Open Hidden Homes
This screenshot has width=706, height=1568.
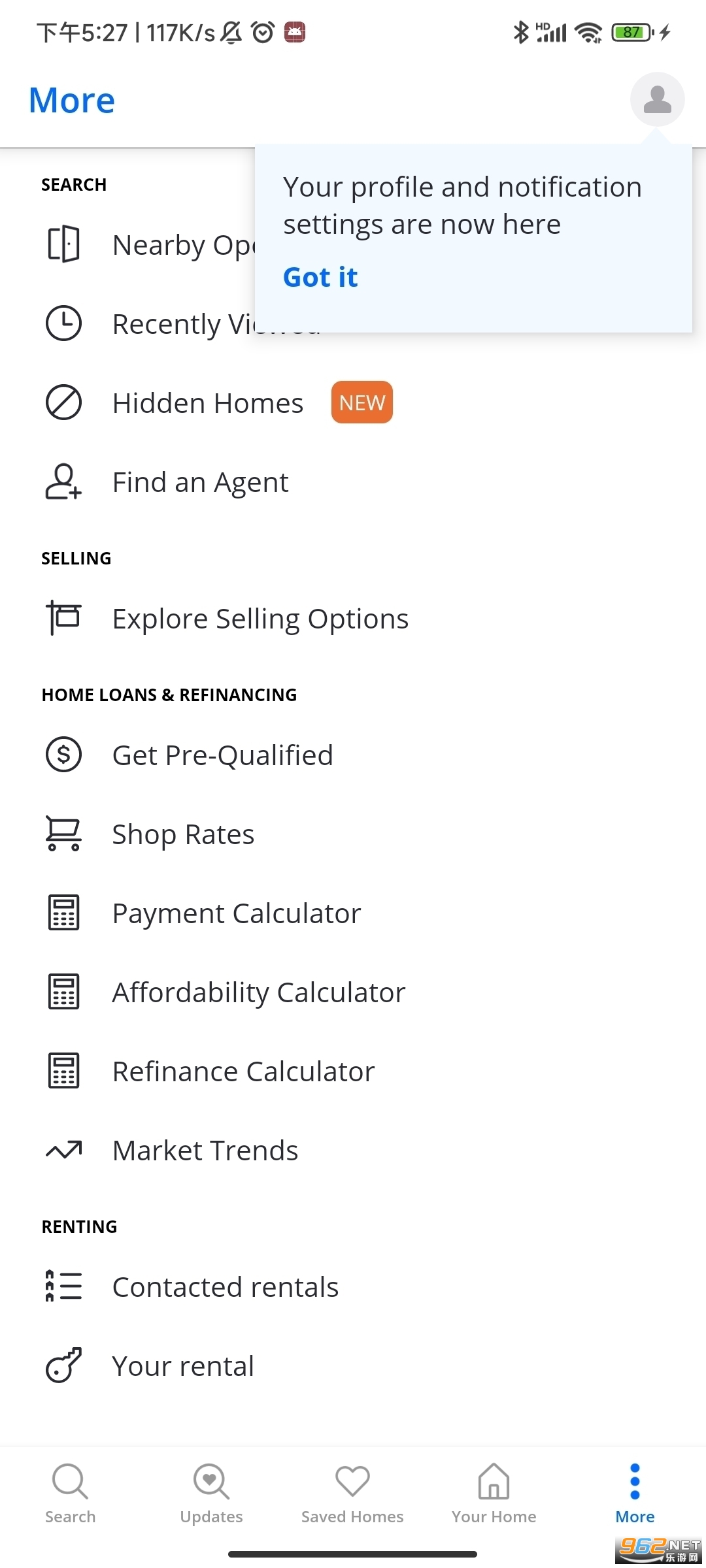[353, 402]
